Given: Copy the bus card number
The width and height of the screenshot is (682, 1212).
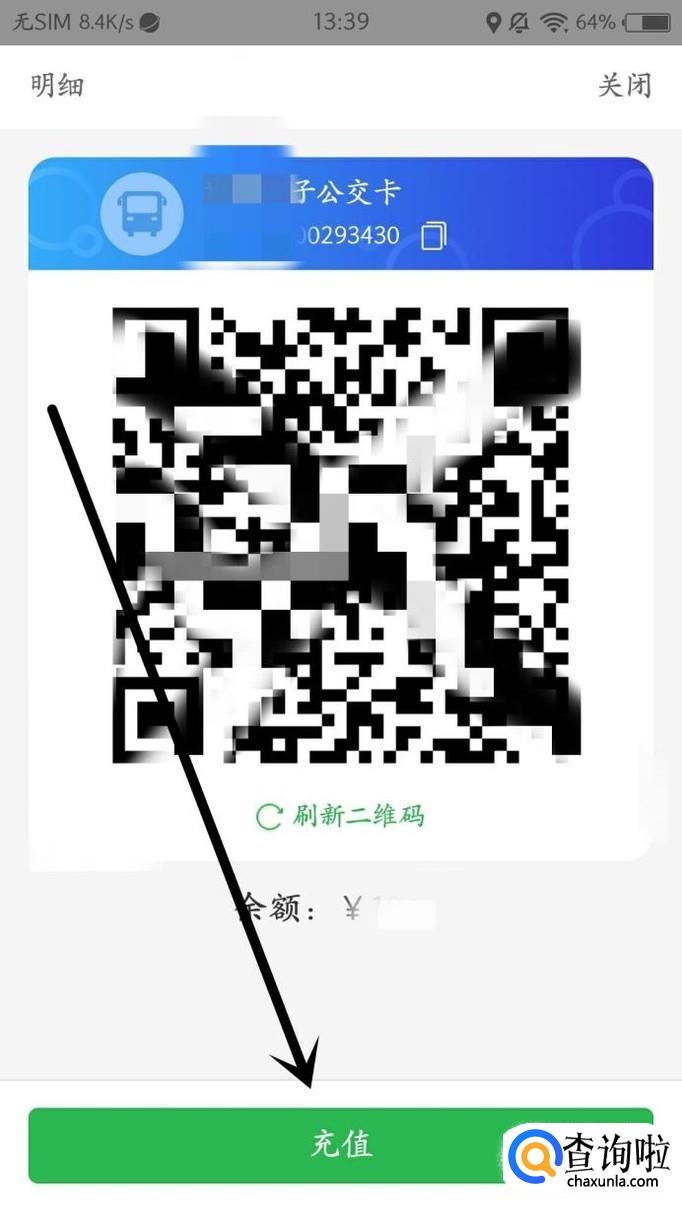Looking at the screenshot, I should click(434, 236).
